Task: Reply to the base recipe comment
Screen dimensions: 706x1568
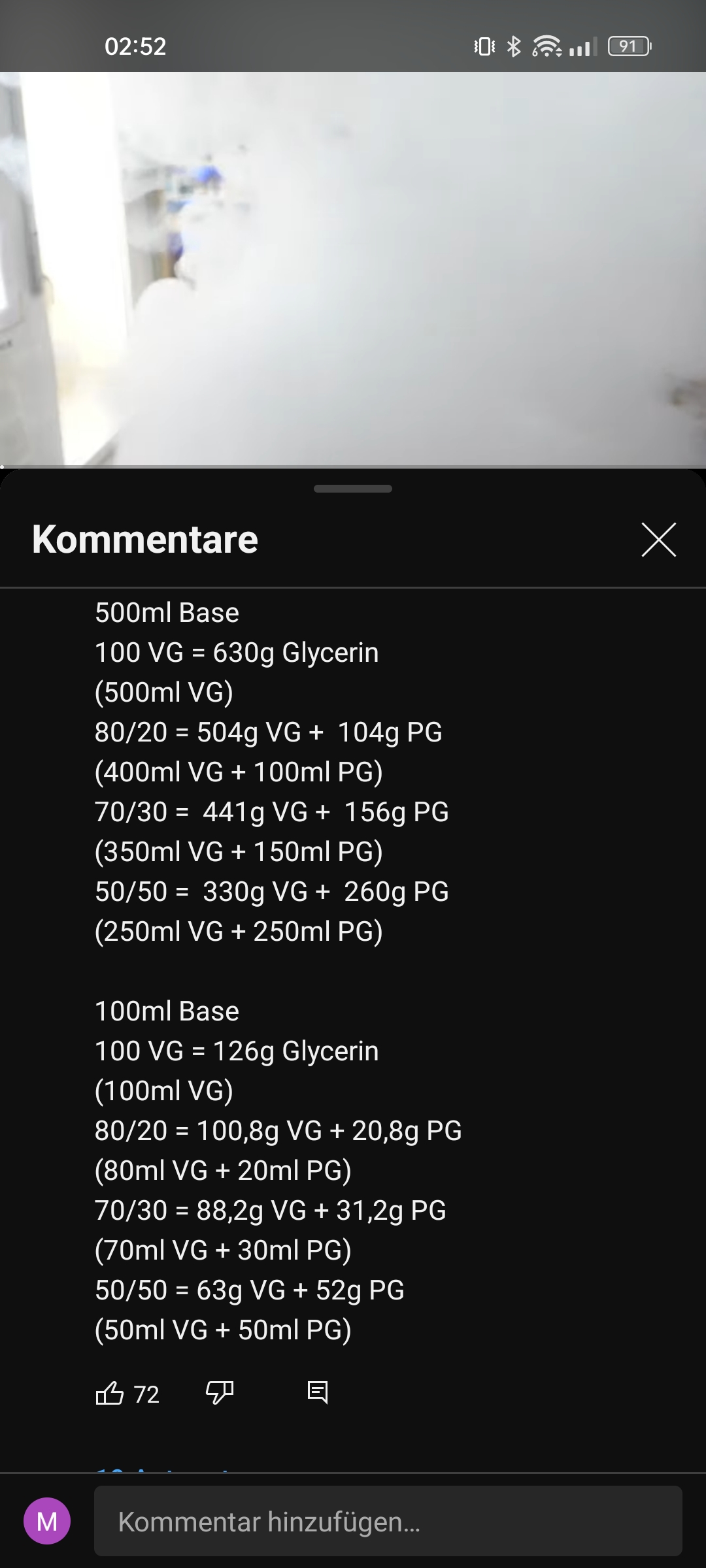Action: (x=318, y=1393)
